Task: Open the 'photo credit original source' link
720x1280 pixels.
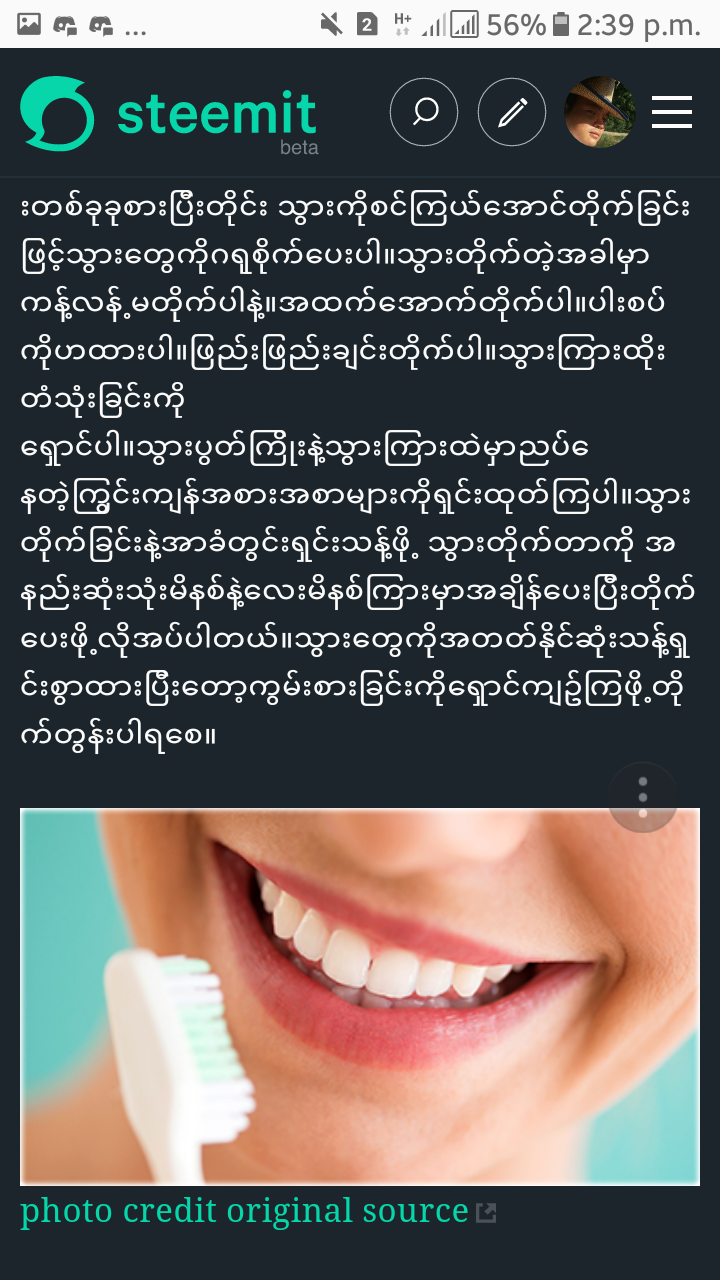Action: click(245, 1211)
